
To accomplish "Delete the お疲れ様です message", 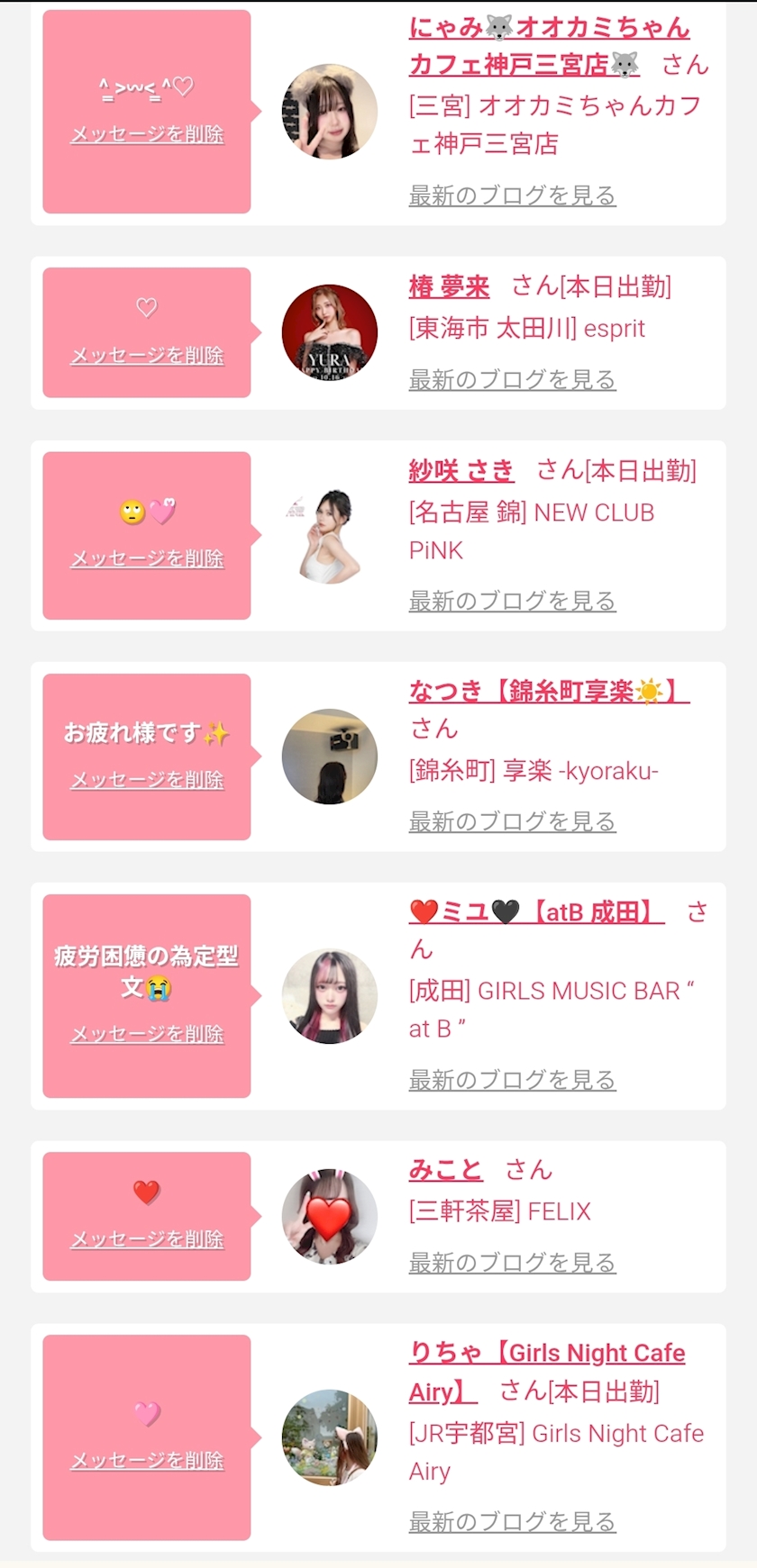I will [x=148, y=780].
